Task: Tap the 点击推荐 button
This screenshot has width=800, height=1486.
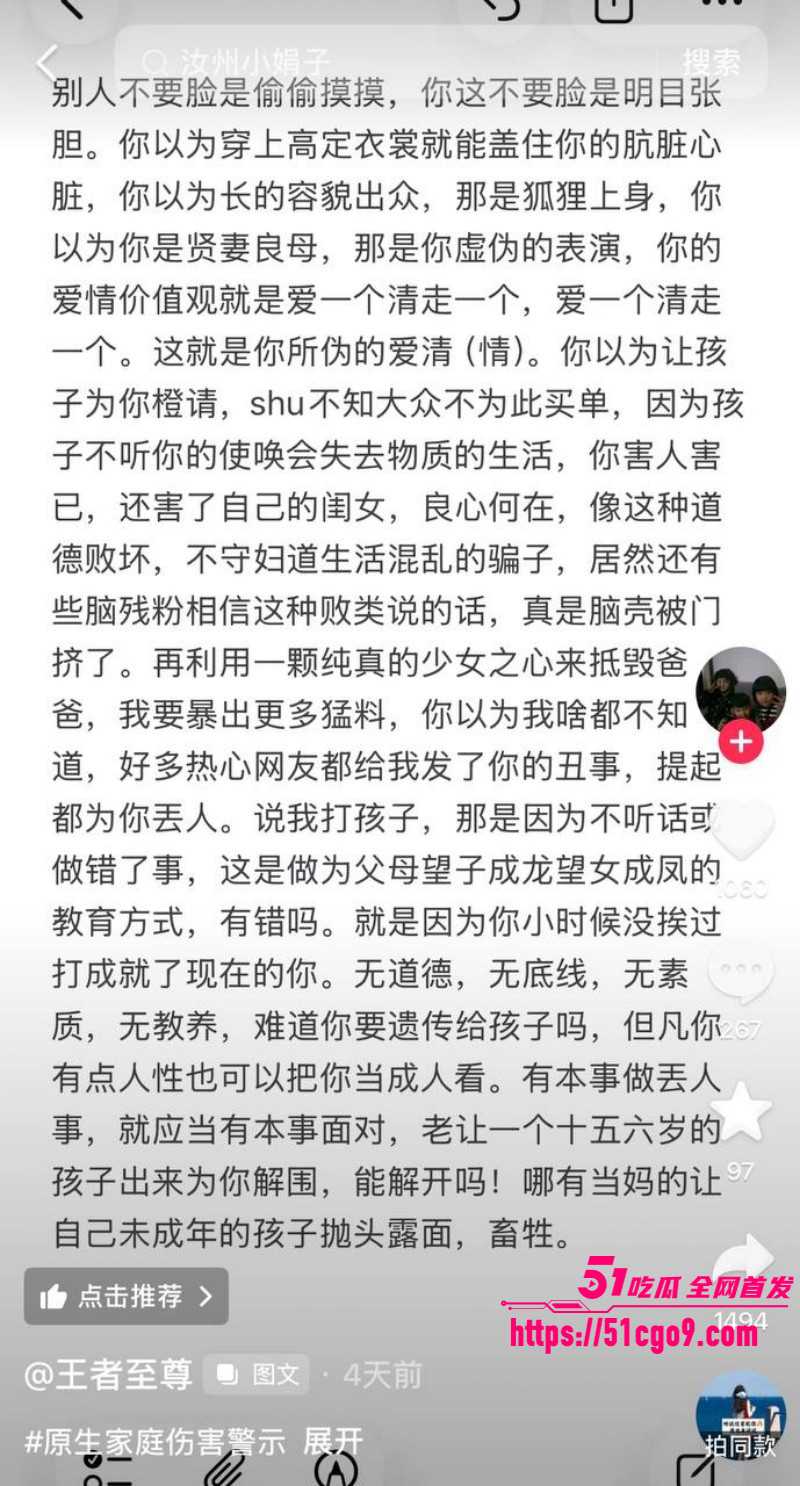Action: point(126,1296)
